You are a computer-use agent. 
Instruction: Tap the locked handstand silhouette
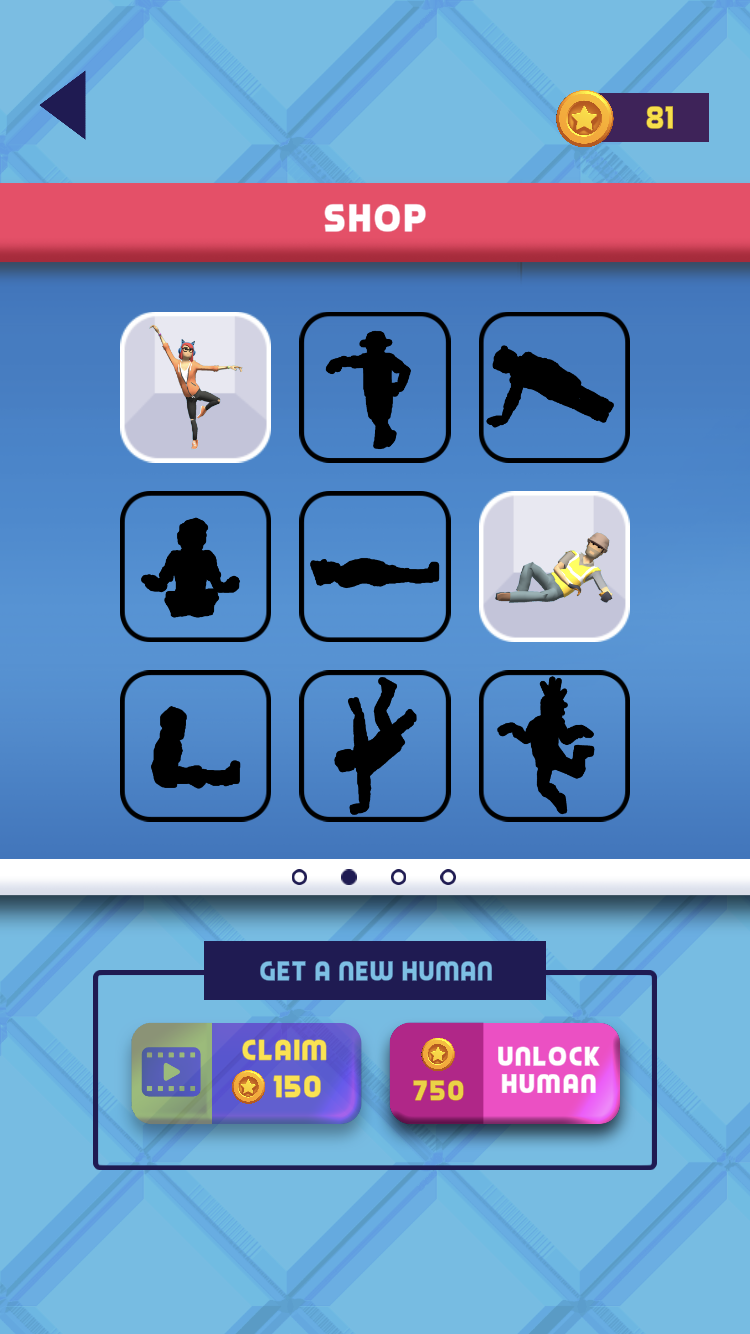pyautogui.click(x=375, y=745)
